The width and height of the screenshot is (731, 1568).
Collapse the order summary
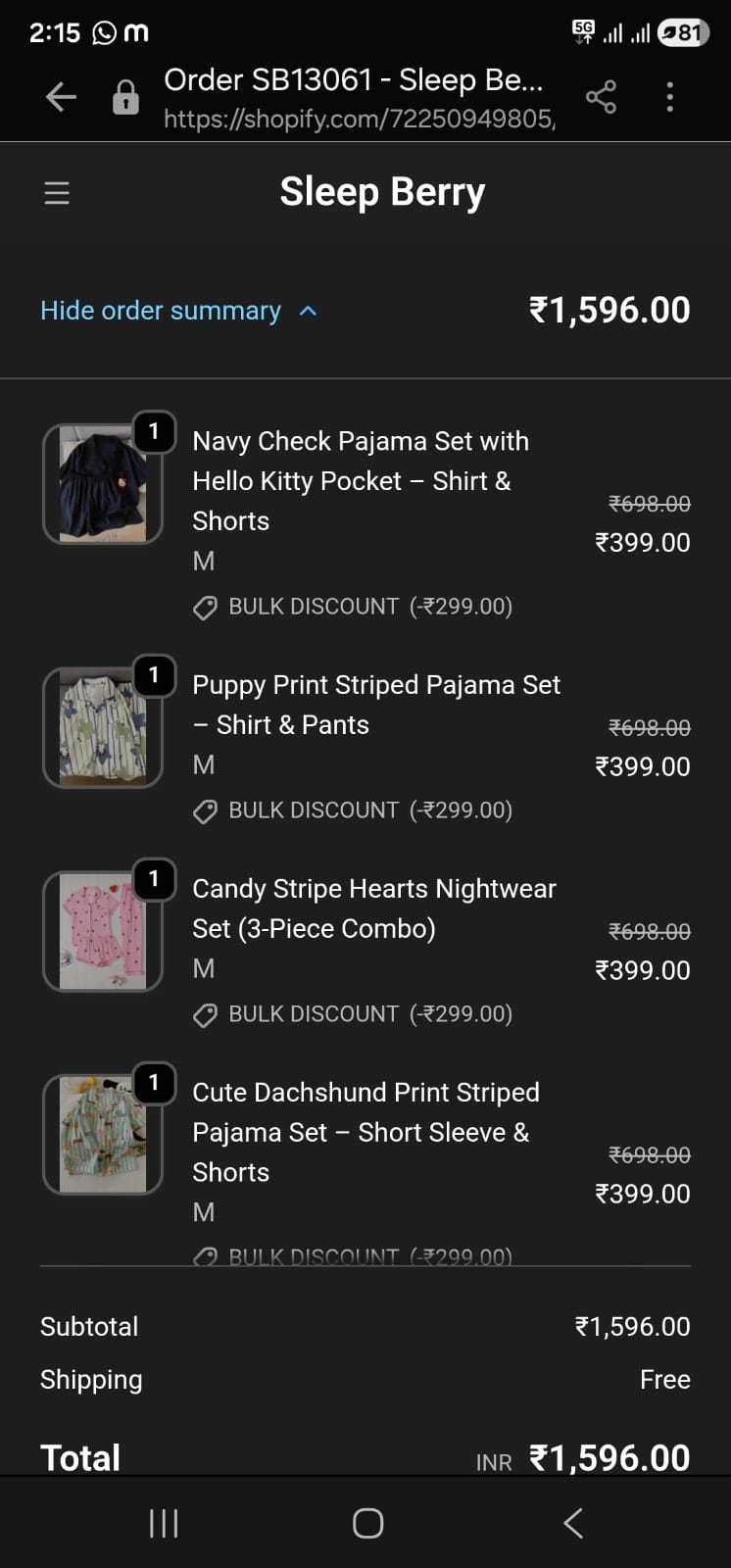(179, 311)
